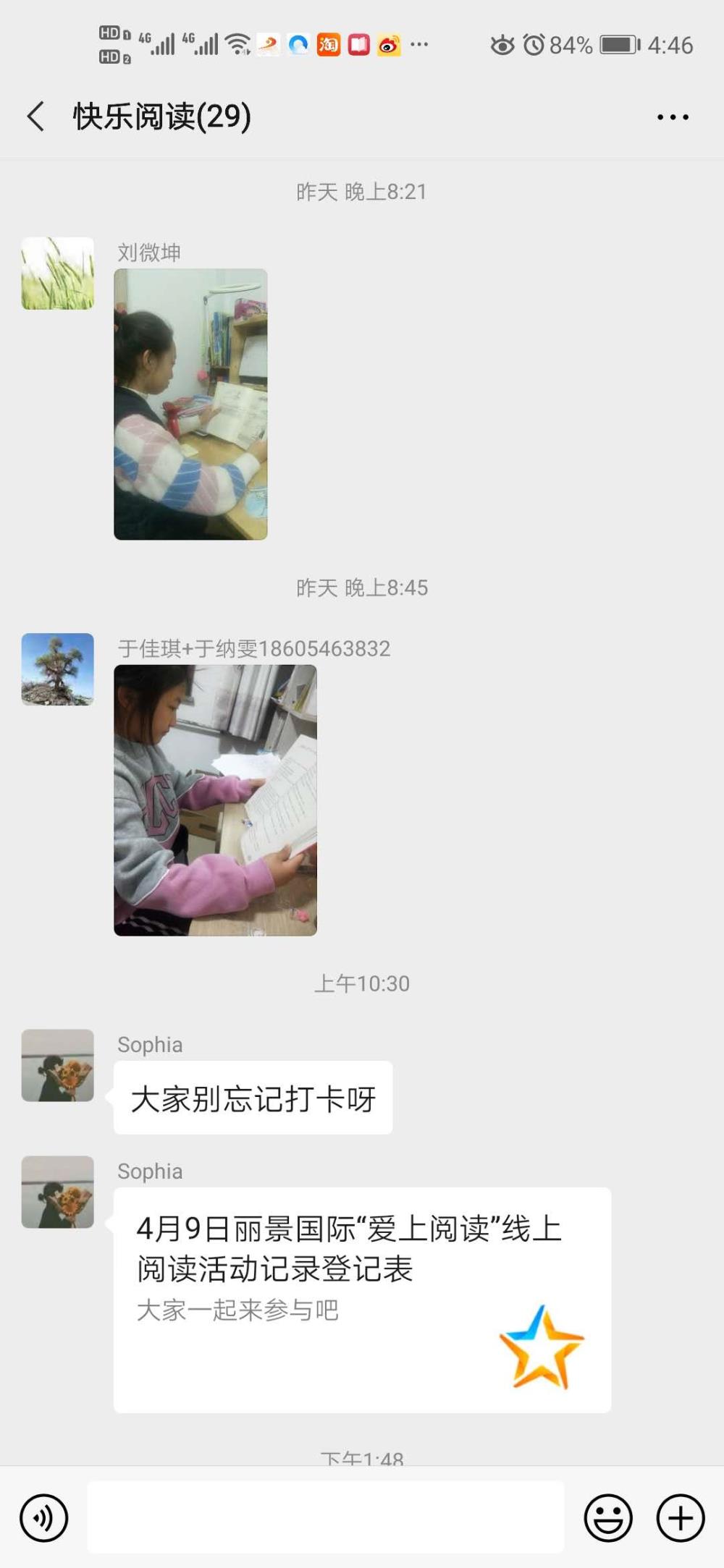
Task: Open the plus attachments menu
Action: tap(681, 1517)
